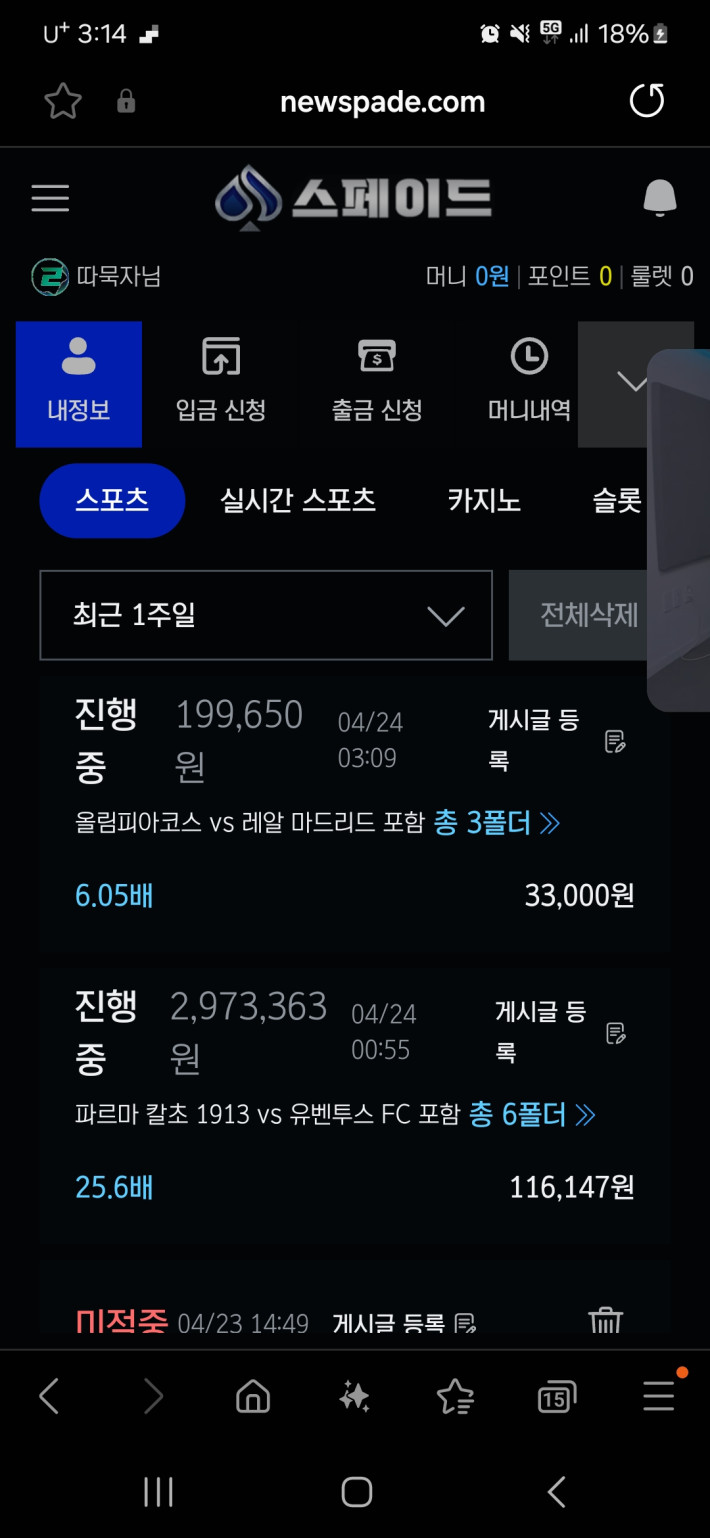710x1538 pixels.
Task: Expand more menu items with the chevron
Action: [x=630, y=382]
